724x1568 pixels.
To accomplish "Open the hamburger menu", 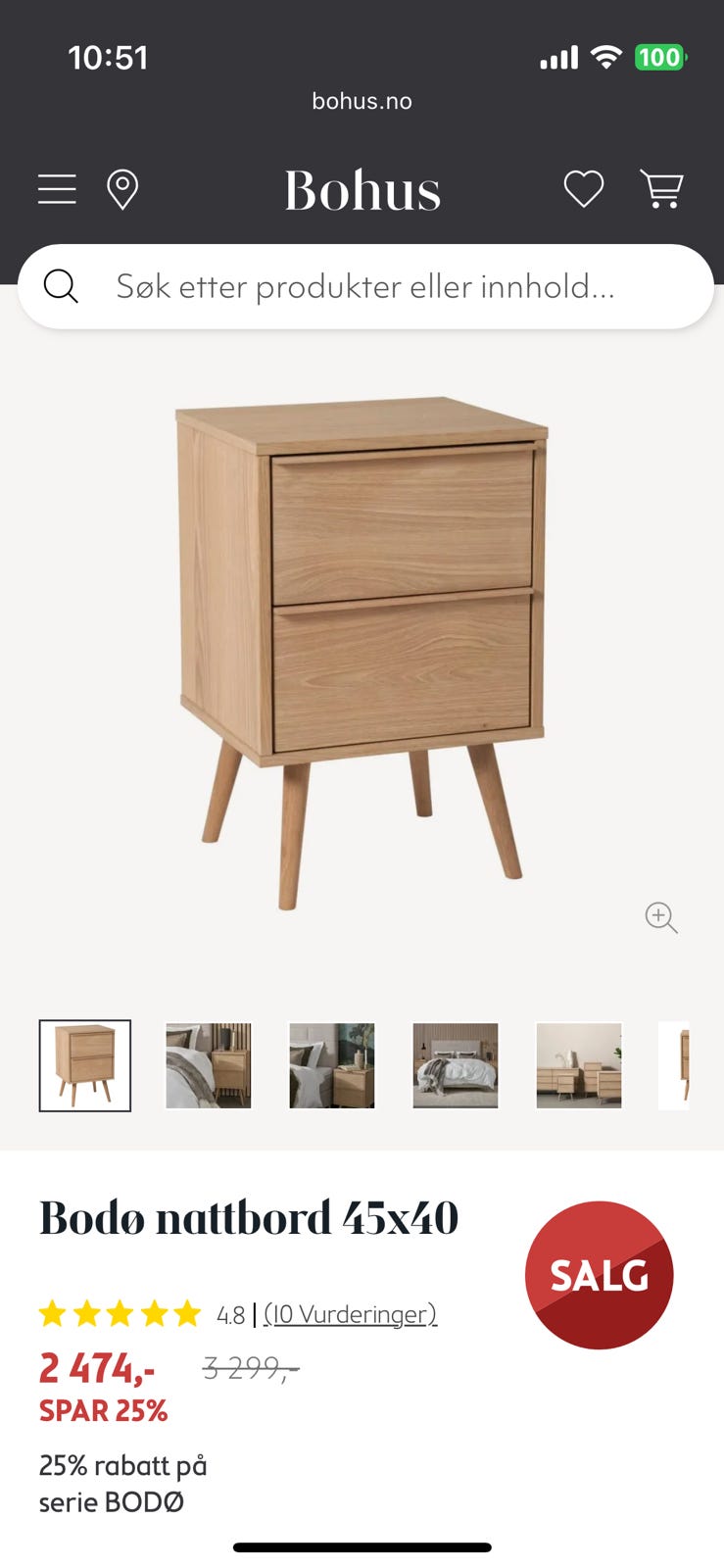I will coord(57,189).
